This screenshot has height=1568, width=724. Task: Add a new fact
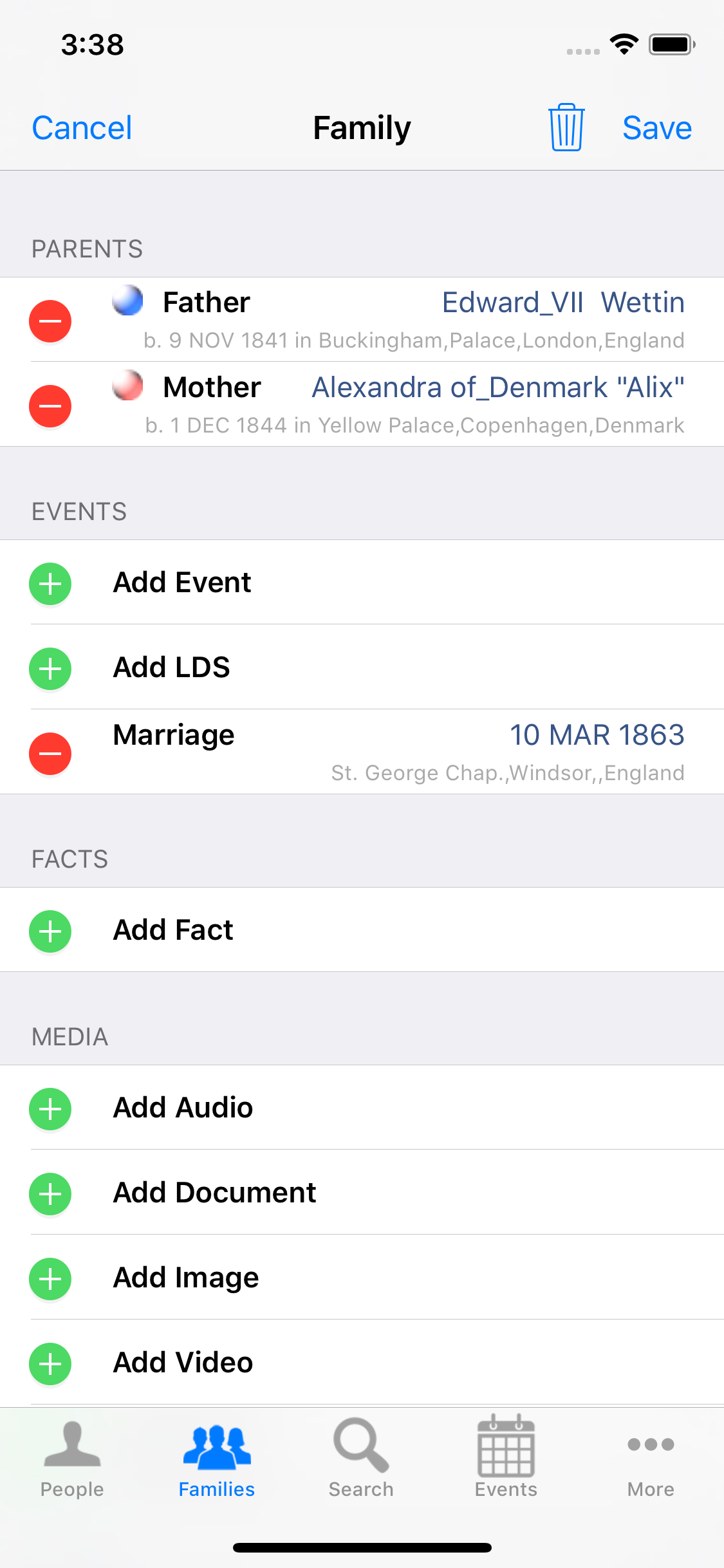click(x=173, y=930)
